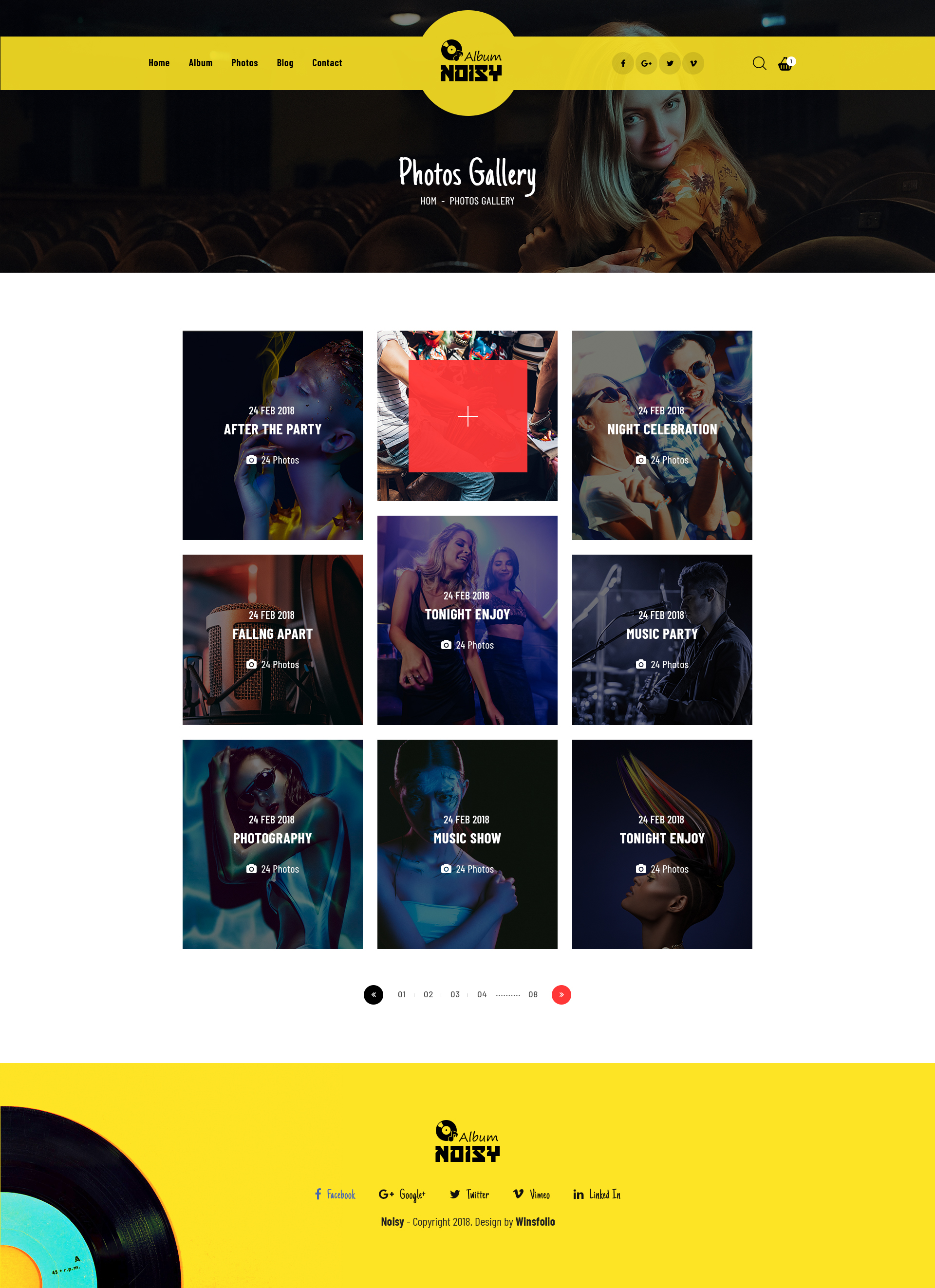Image resolution: width=935 pixels, height=1288 pixels.
Task: Open the Vimeo footer link
Action: (x=532, y=1195)
